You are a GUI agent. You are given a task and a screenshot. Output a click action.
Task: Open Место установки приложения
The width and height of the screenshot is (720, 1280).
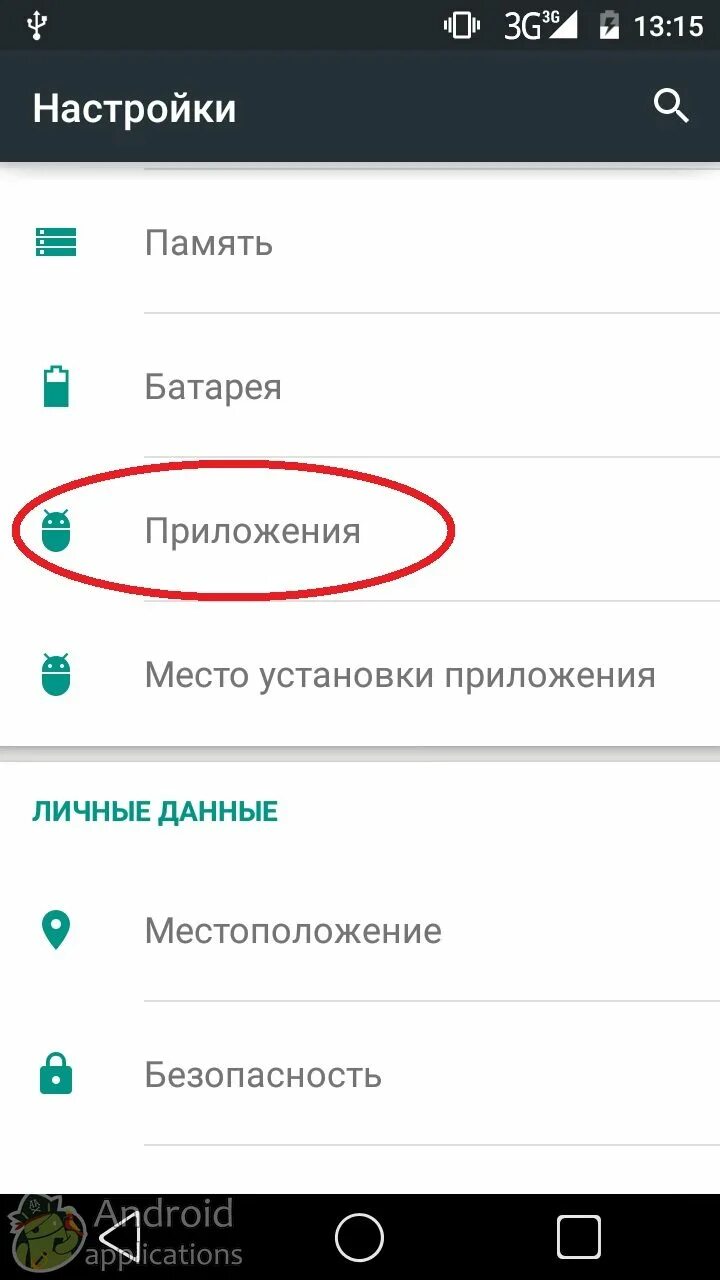(x=360, y=675)
